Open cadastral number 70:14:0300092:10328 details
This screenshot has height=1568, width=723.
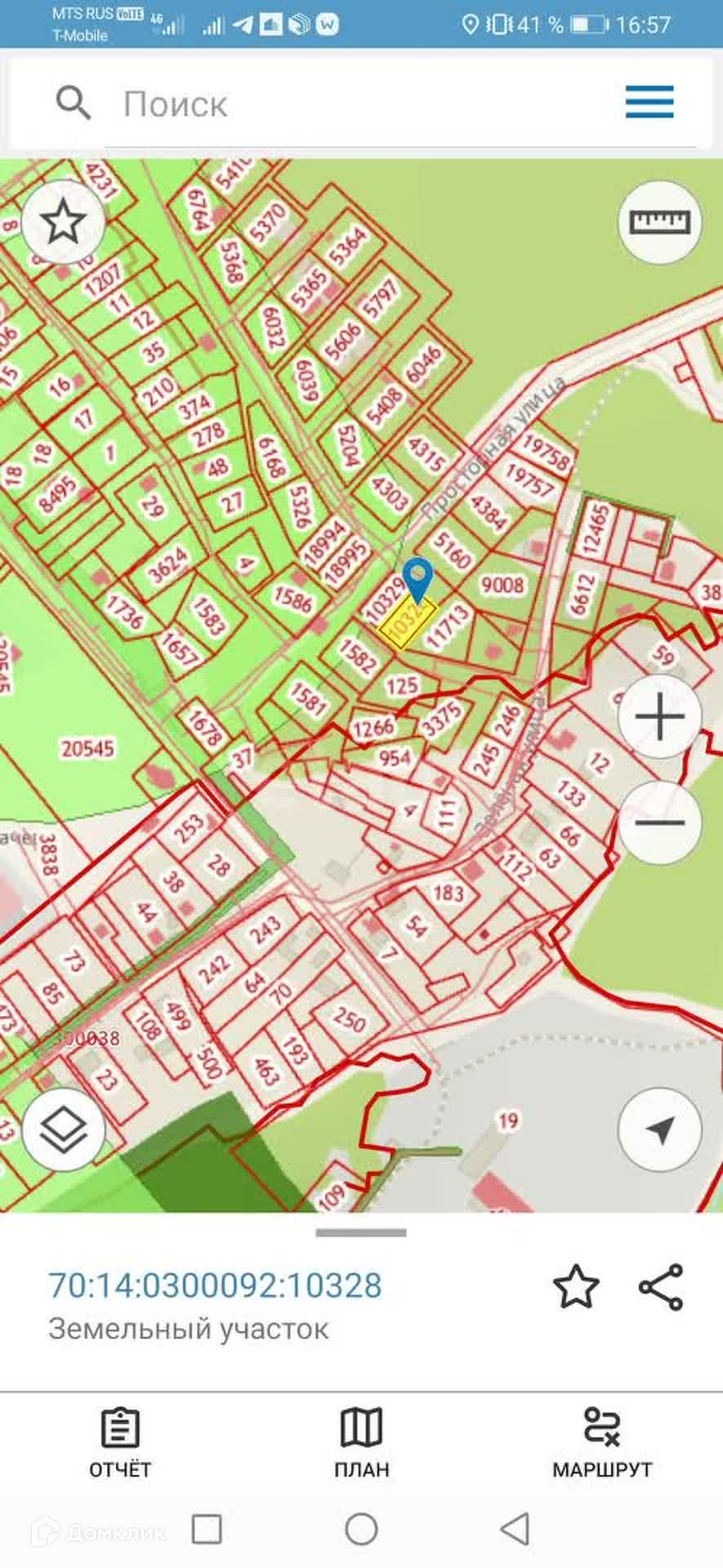click(215, 1285)
